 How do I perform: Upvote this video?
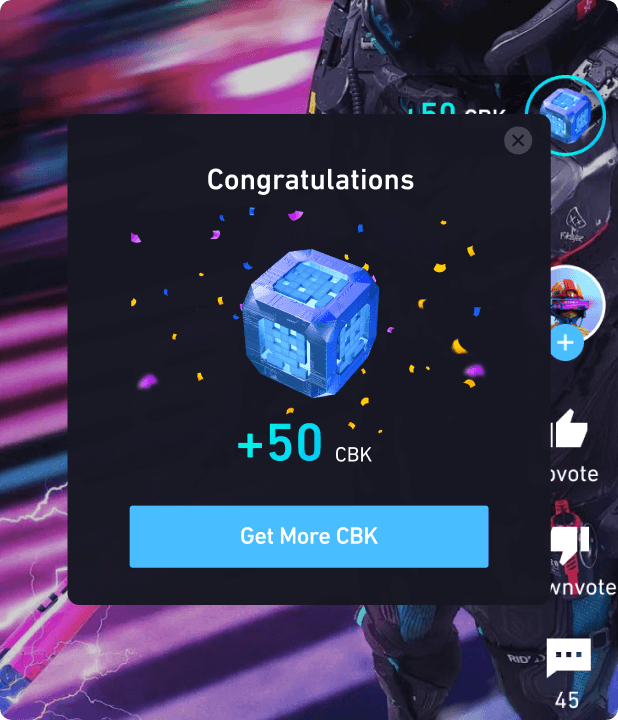click(569, 431)
